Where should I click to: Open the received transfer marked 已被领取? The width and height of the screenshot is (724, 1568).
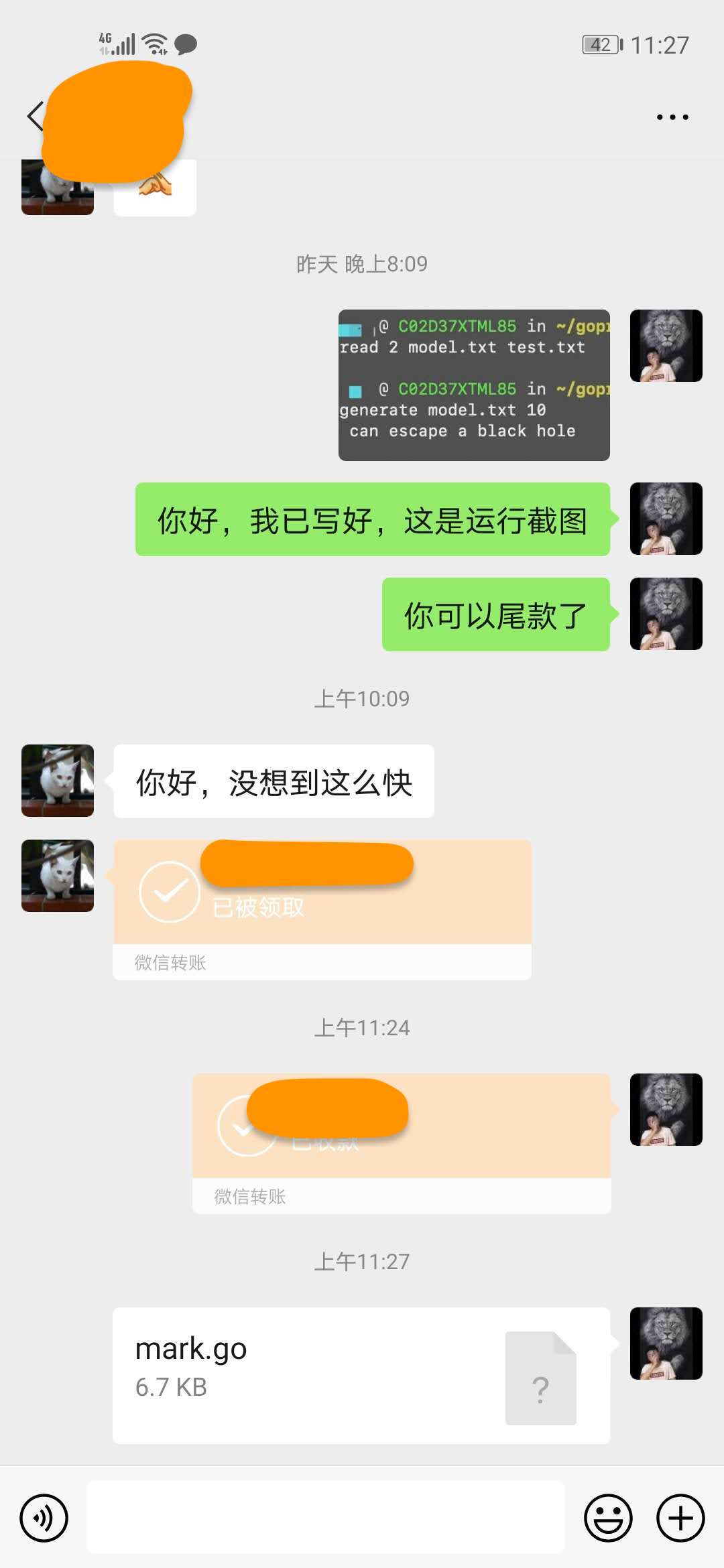point(322,909)
